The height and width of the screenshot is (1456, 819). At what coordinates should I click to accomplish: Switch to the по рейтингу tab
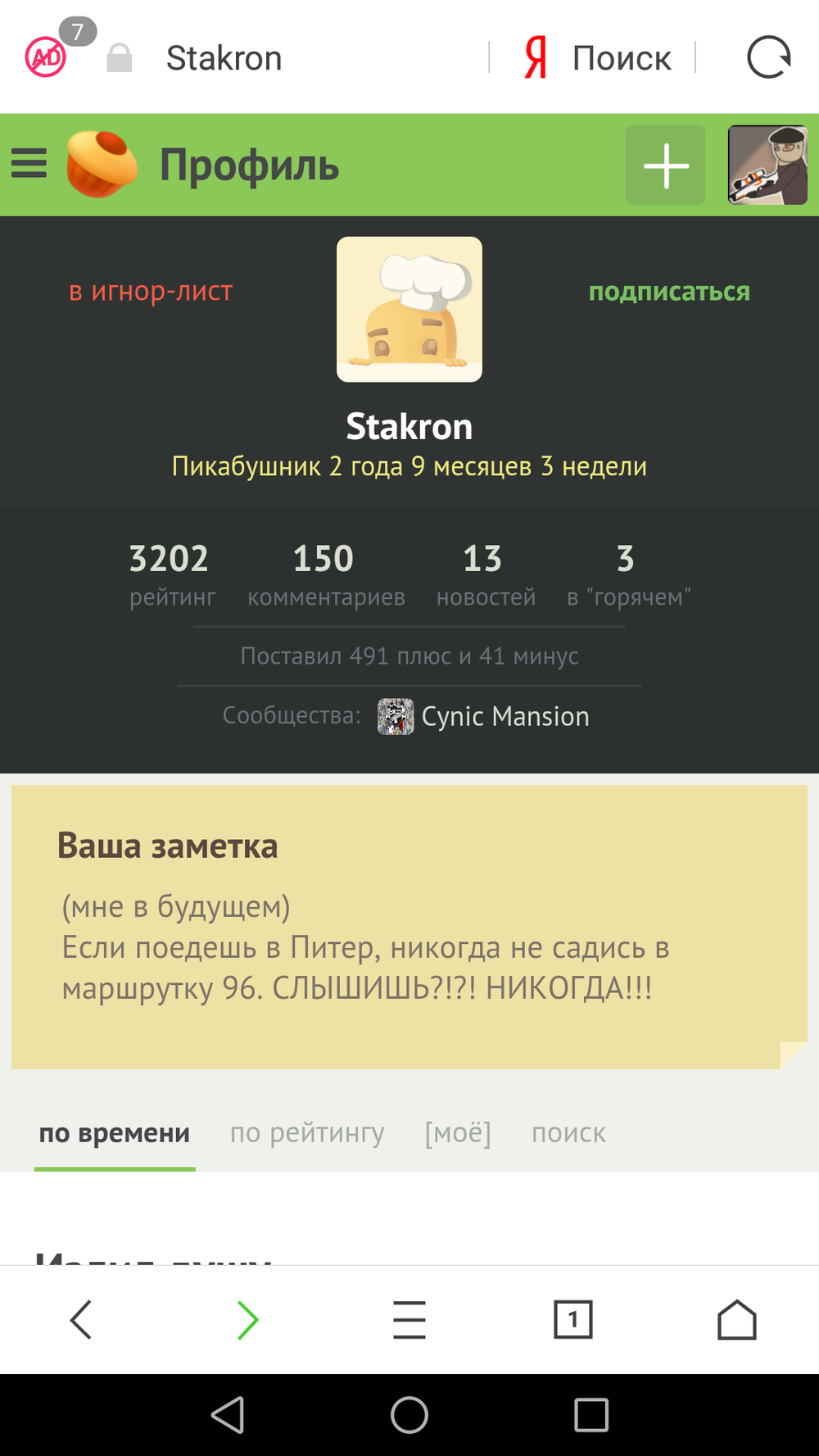pyautogui.click(x=307, y=1132)
